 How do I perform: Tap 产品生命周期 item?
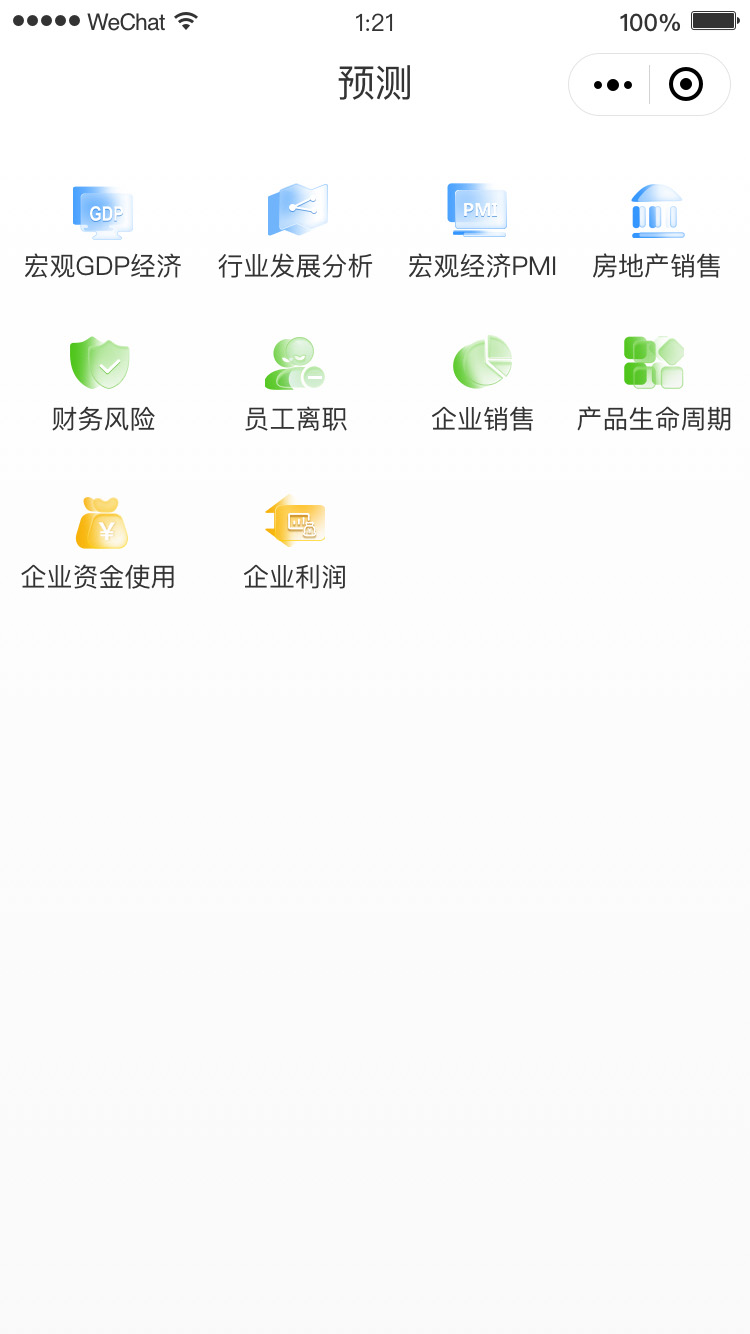(x=654, y=384)
